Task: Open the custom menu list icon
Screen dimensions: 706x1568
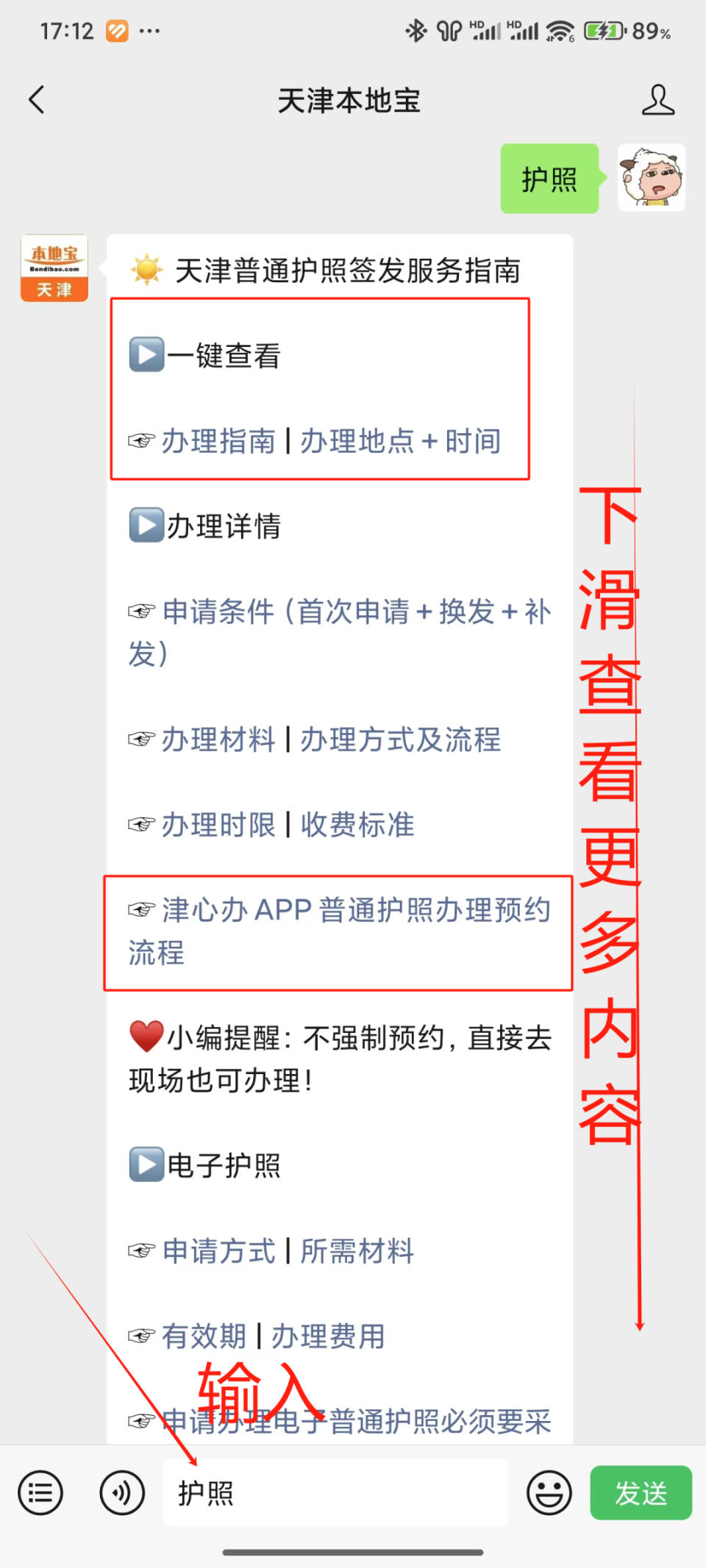Action: pyautogui.click(x=40, y=1492)
